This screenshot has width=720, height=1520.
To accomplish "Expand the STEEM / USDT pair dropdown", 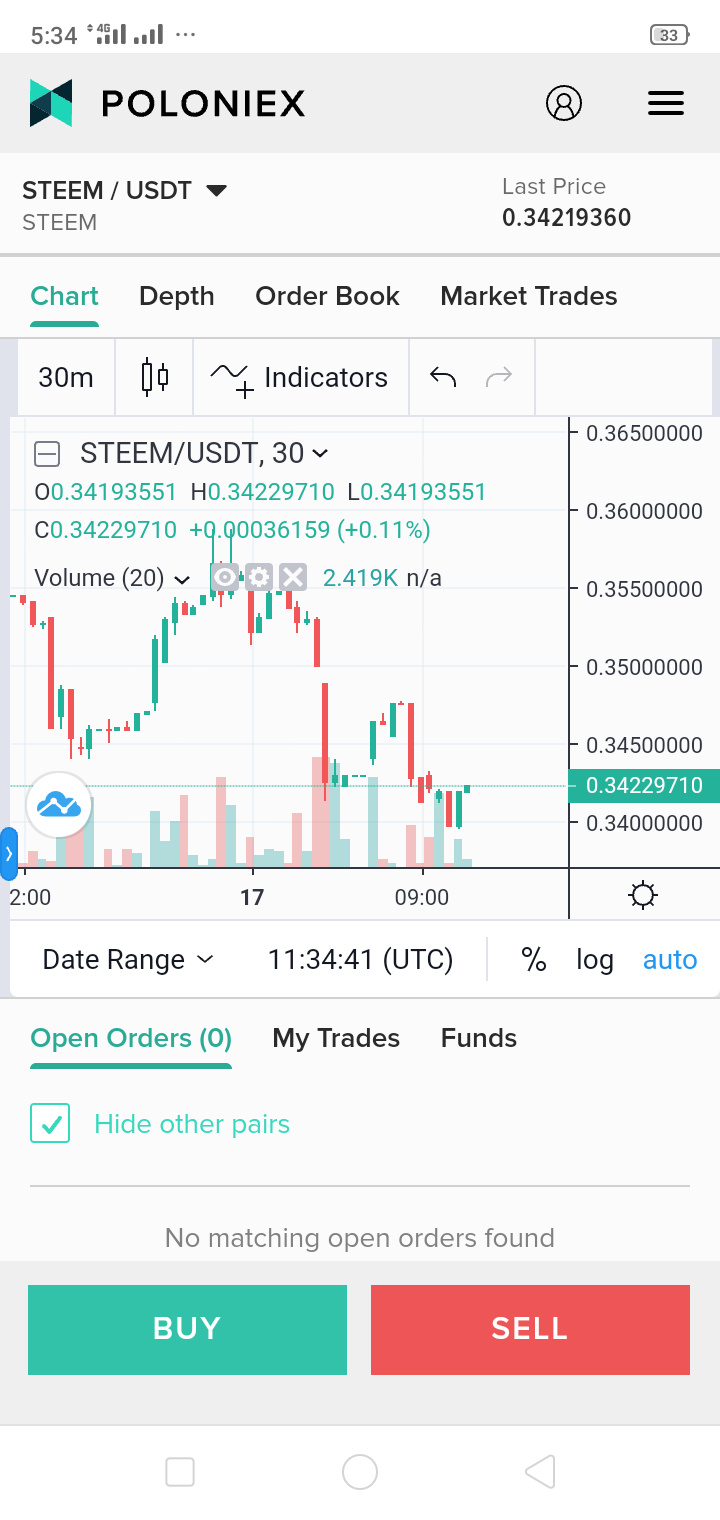I will pyautogui.click(x=125, y=190).
